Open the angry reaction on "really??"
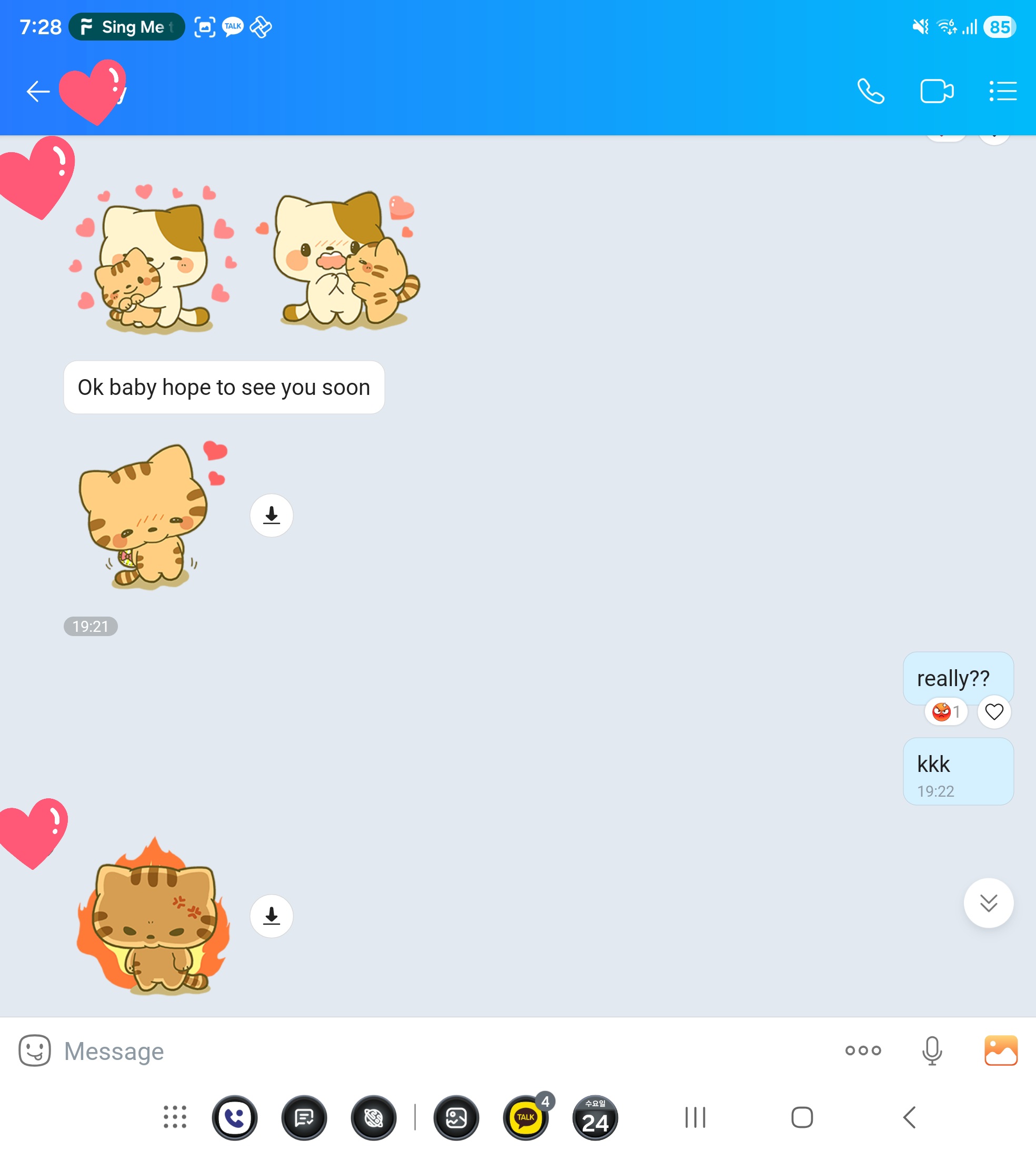Image resolution: width=1036 pixels, height=1150 pixels. pyautogui.click(x=946, y=711)
